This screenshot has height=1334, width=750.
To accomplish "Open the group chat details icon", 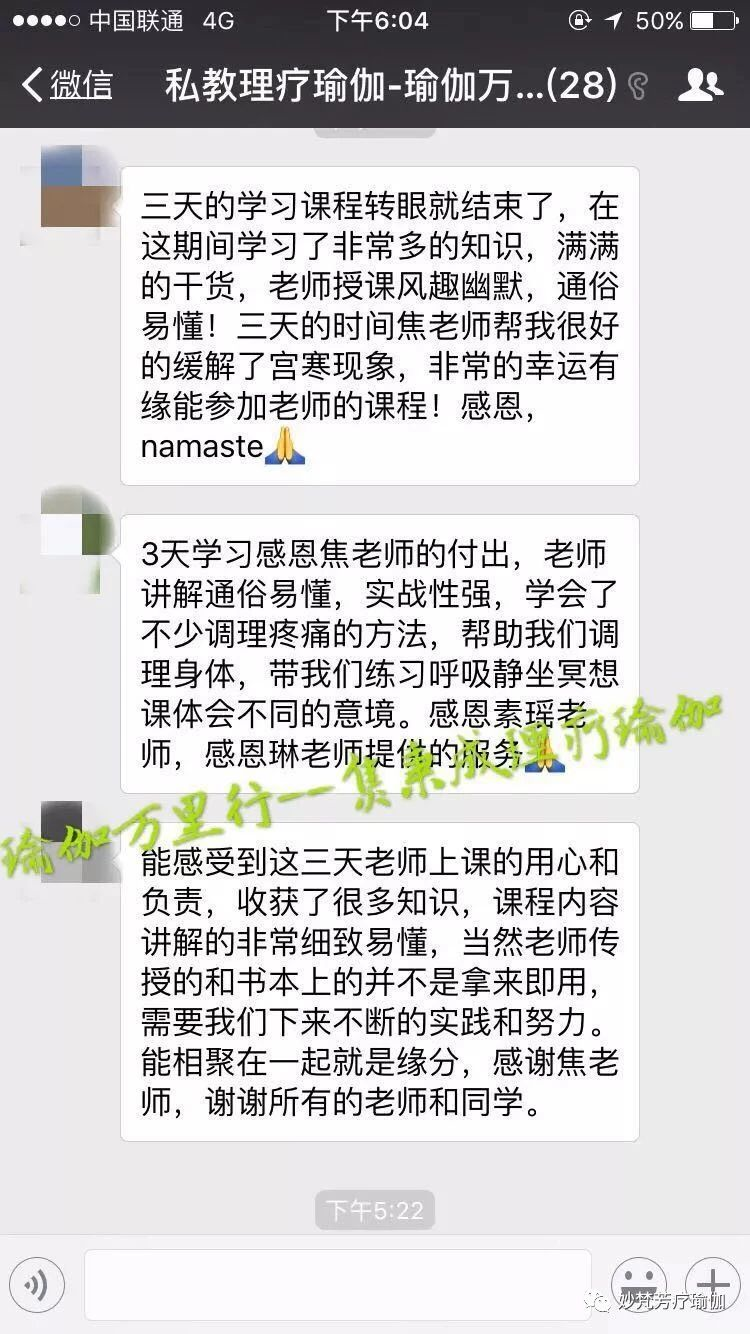I will [x=700, y=84].
